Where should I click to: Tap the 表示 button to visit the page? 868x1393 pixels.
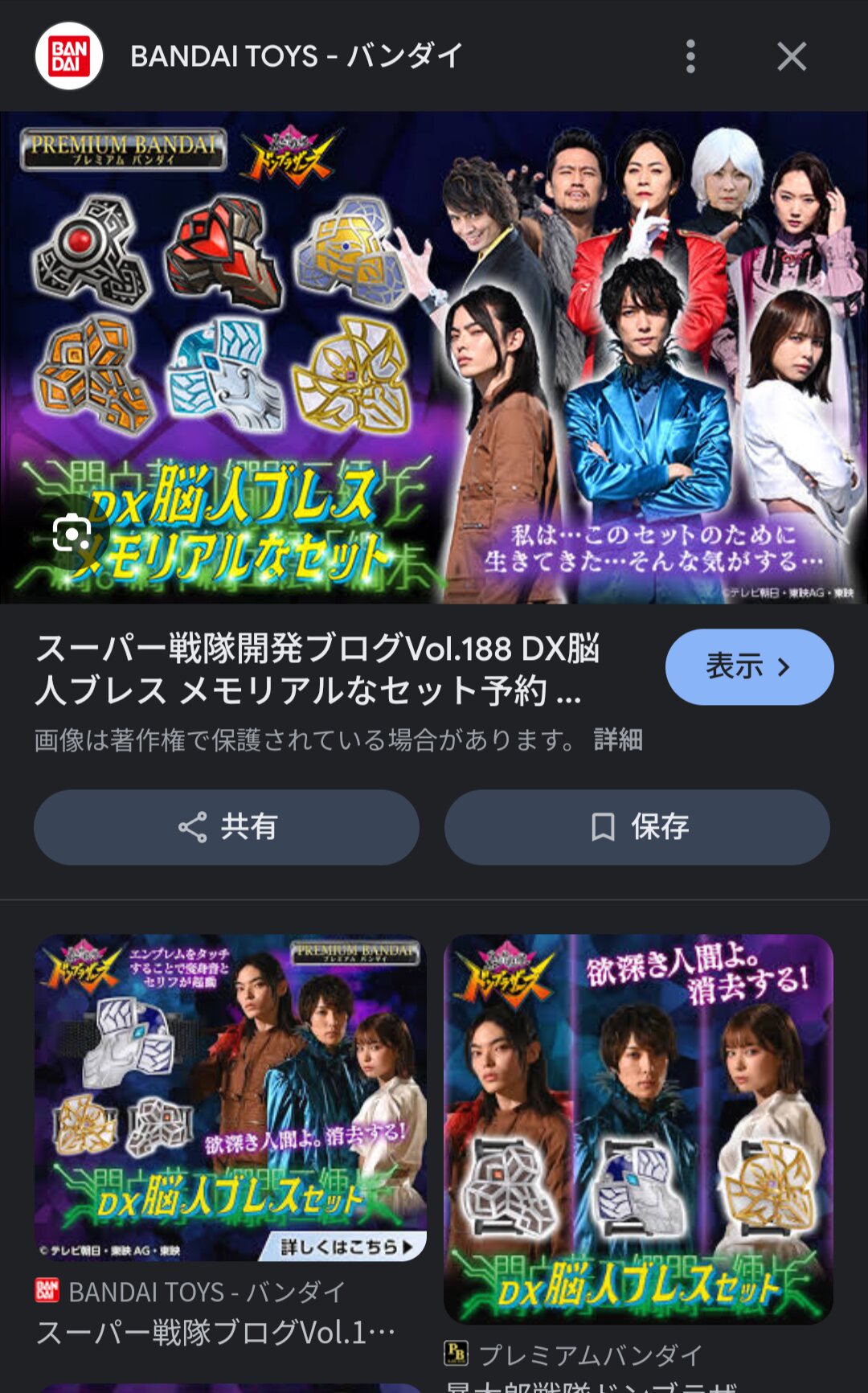(x=749, y=666)
